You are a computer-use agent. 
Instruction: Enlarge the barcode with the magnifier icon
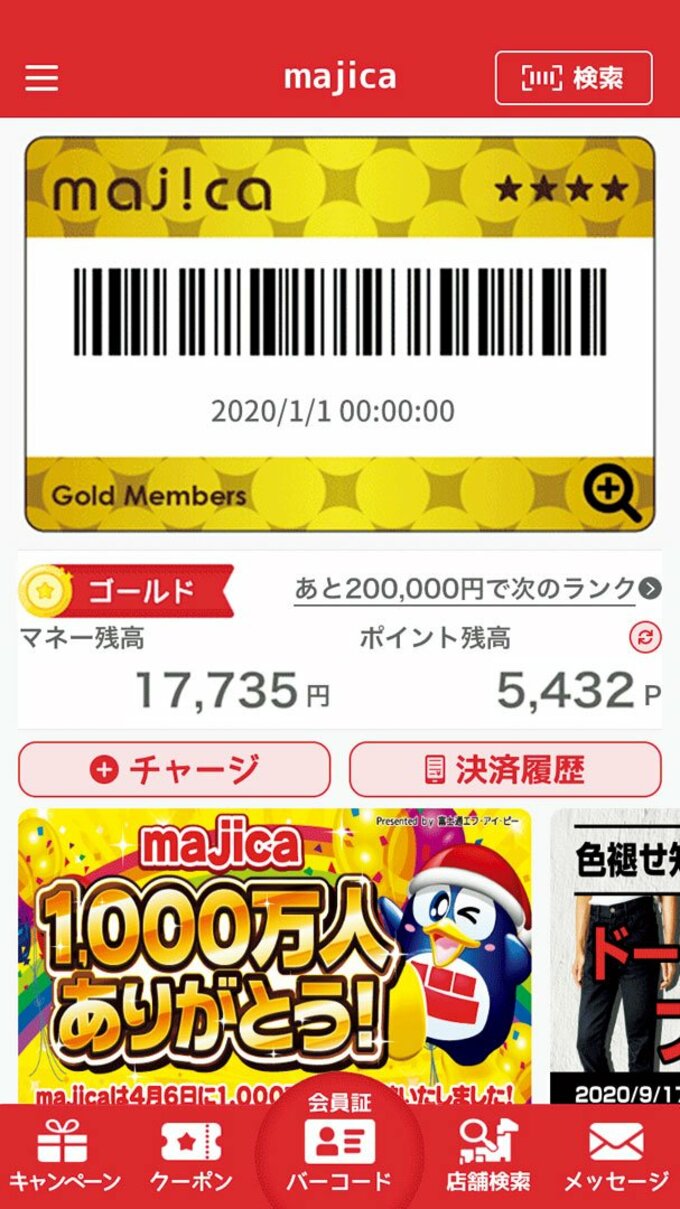tap(611, 495)
